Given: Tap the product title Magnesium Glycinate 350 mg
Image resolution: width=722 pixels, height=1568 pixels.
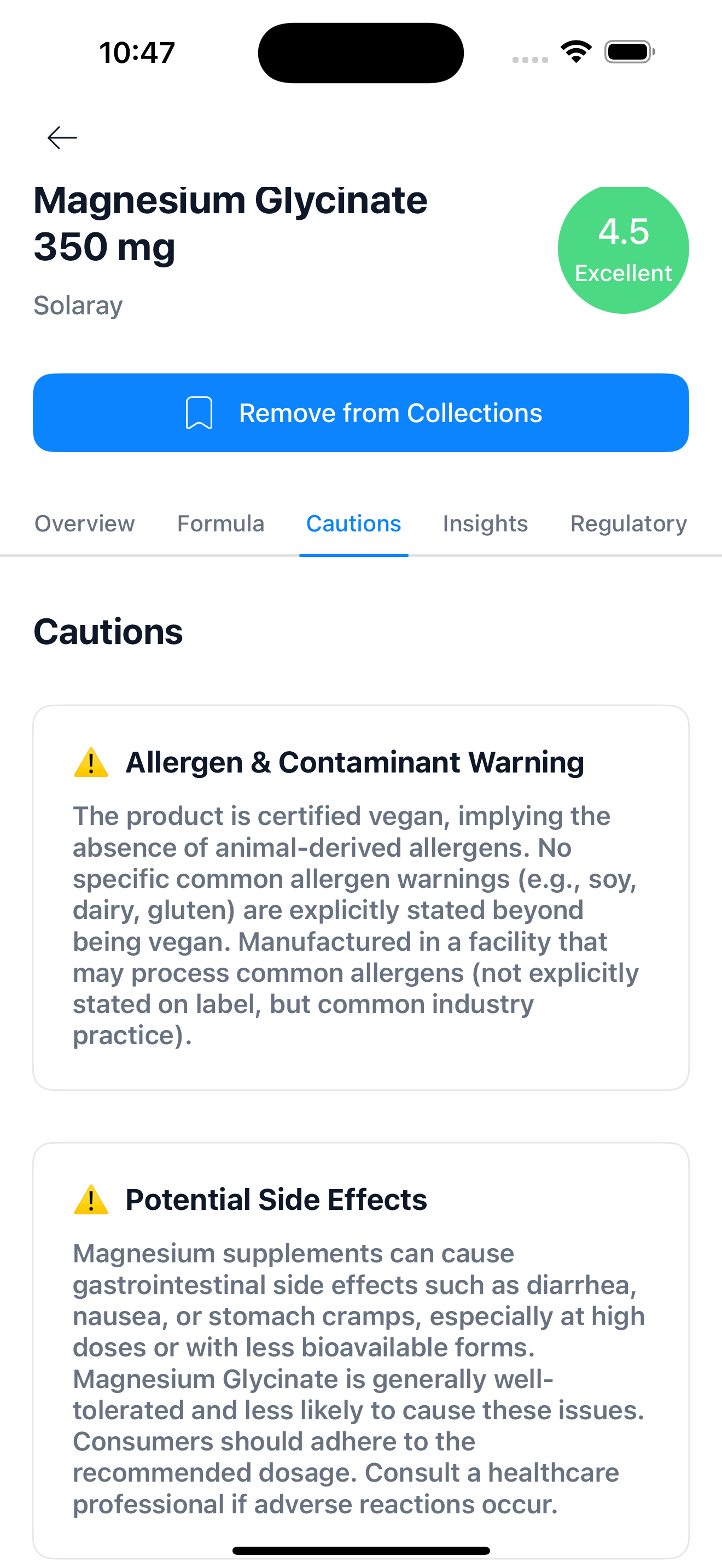Looking at the screenshot, I should click(231, 222).
